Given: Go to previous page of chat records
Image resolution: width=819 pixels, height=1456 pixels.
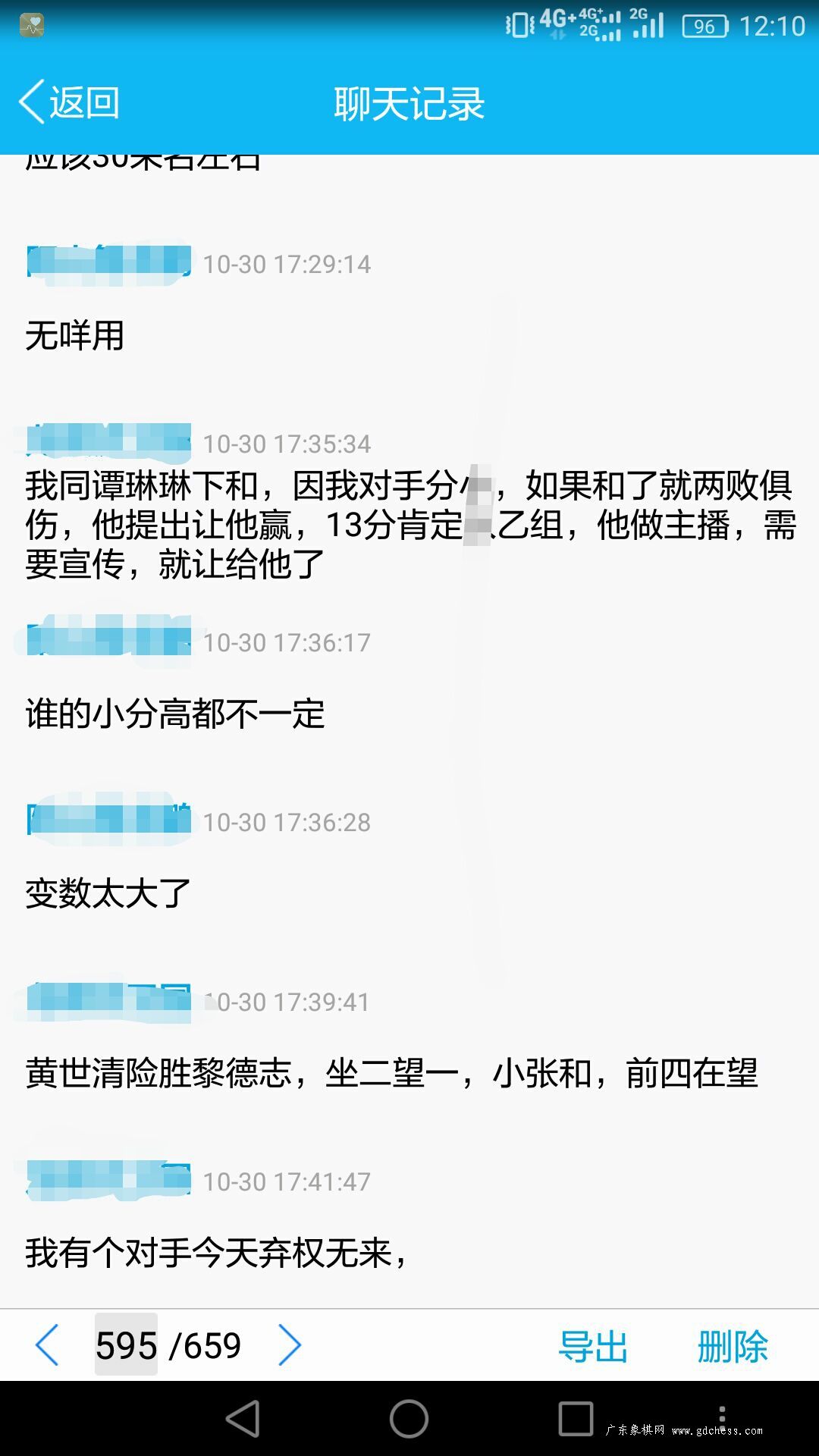Looking at the screenshot, I should coord(47,1345).
